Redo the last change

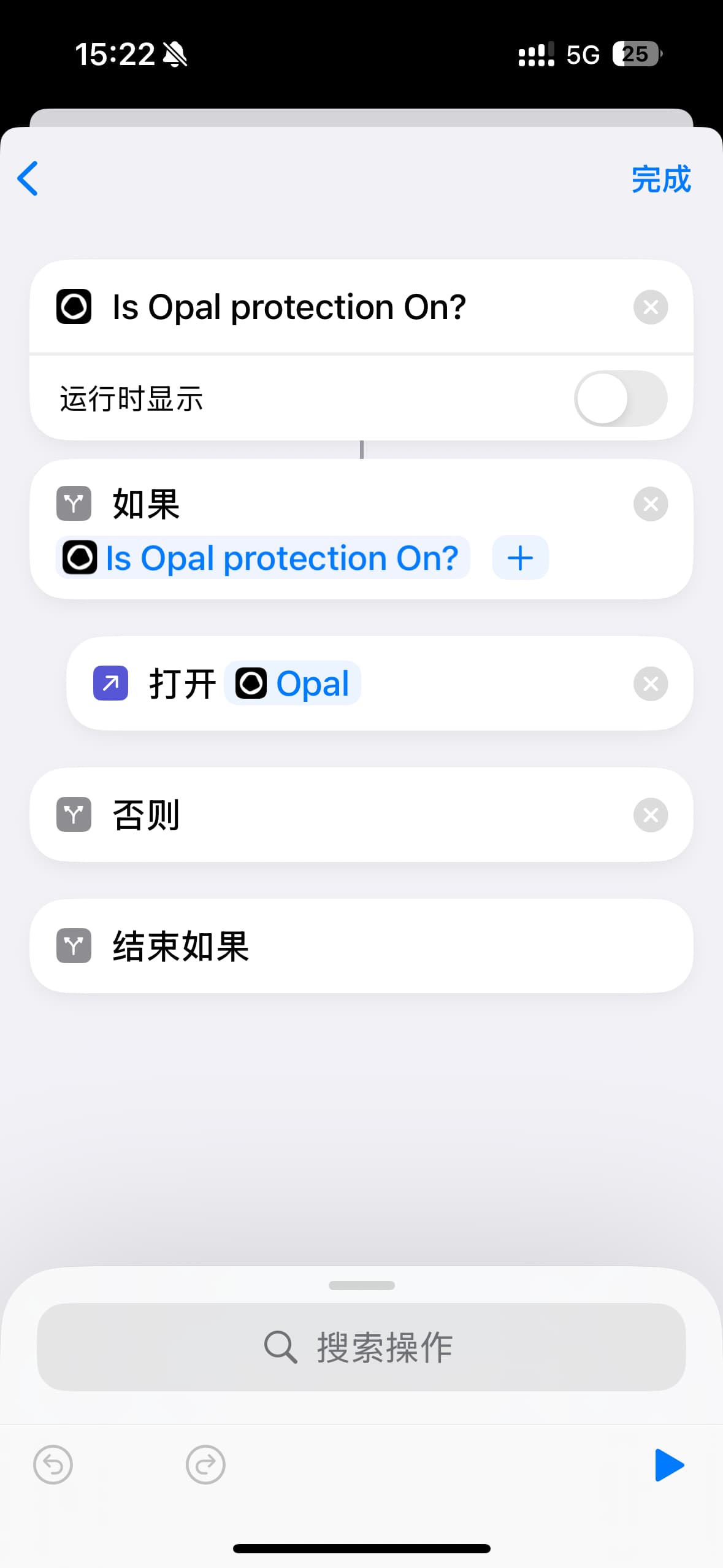point(205,1465)
